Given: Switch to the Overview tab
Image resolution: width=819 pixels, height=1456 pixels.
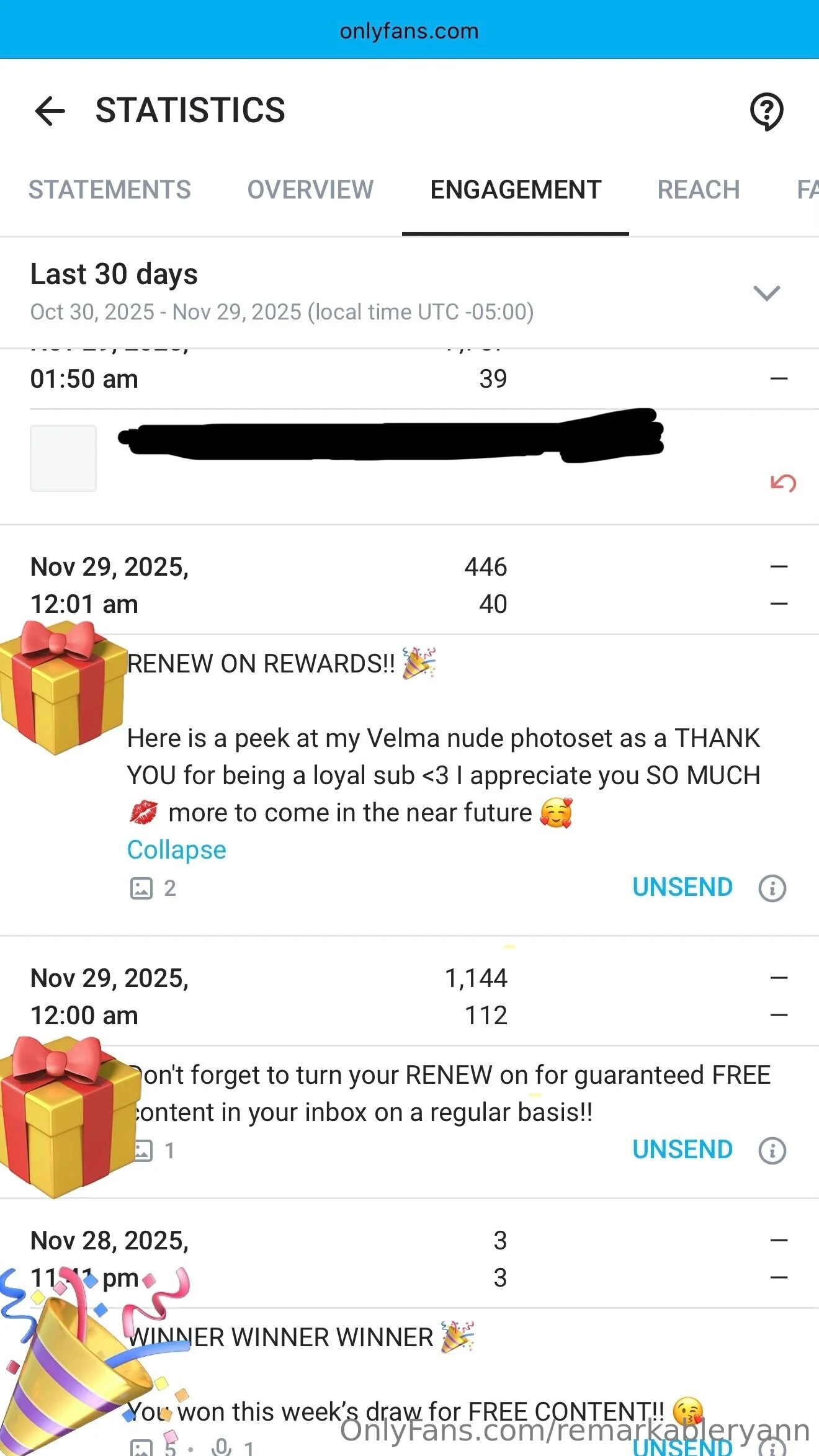Looking at the screenshot, I should 310,190.
